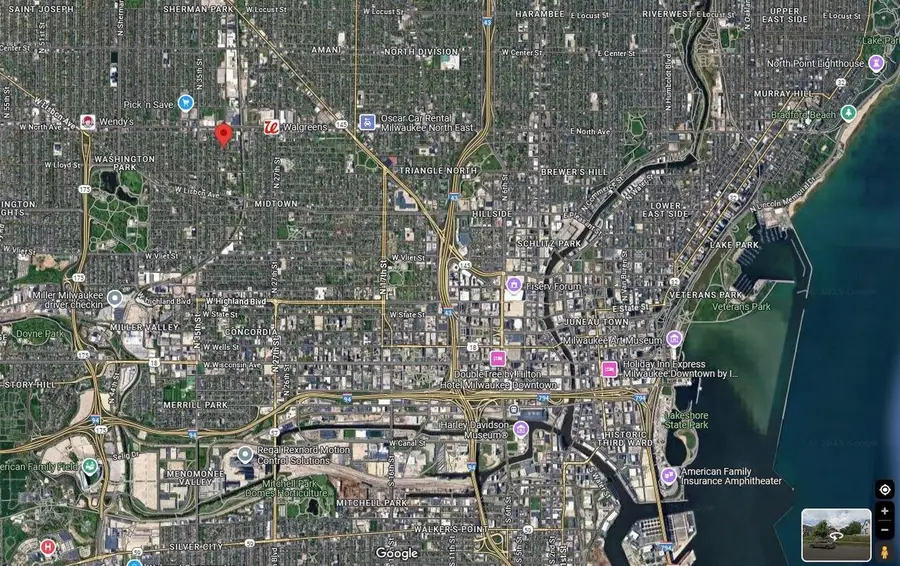Open the Street View thumbnail
This screenshot has height=566, width=900.
[836, 535]
